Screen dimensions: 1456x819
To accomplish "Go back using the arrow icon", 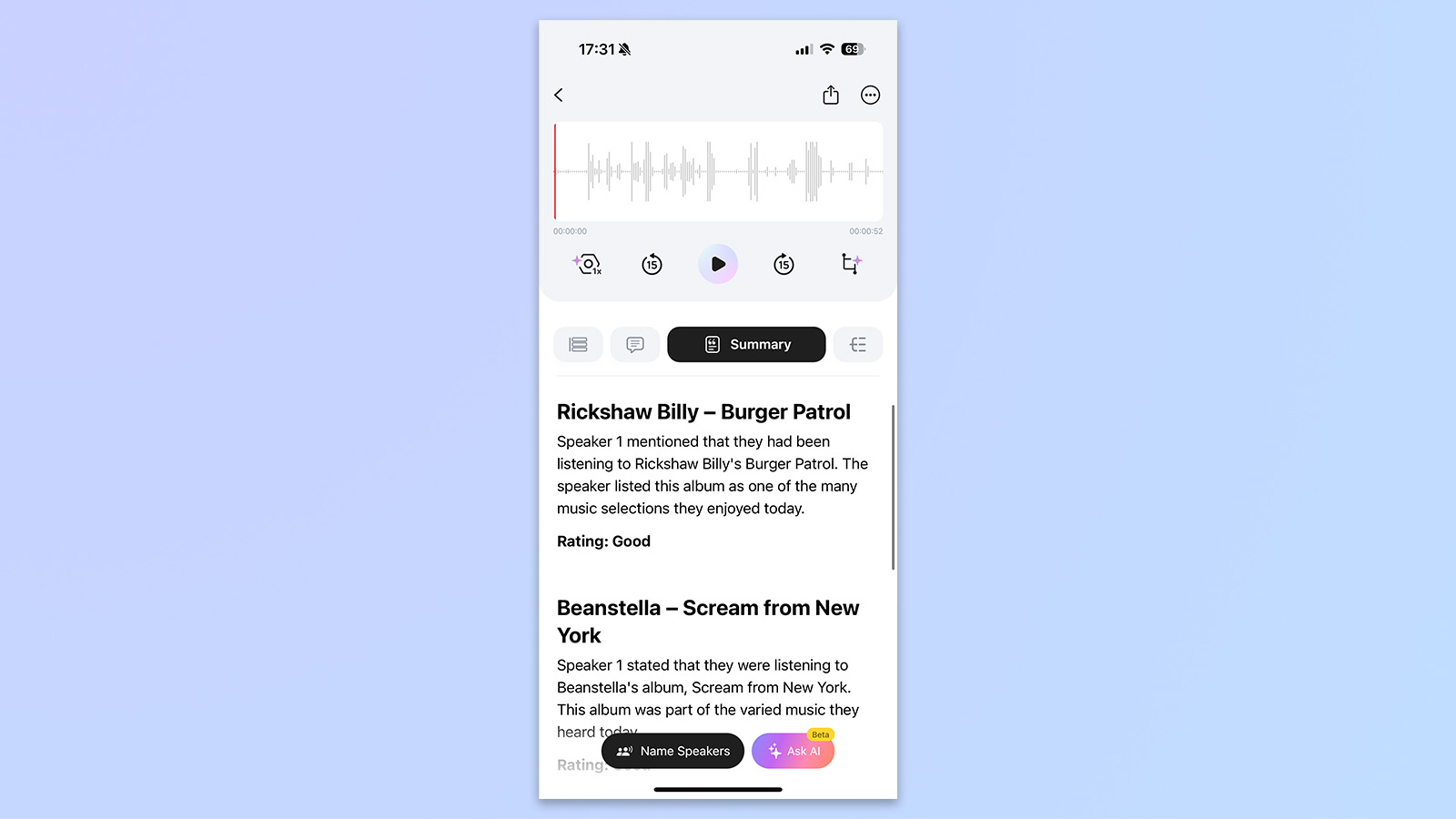I will point(559,95).
